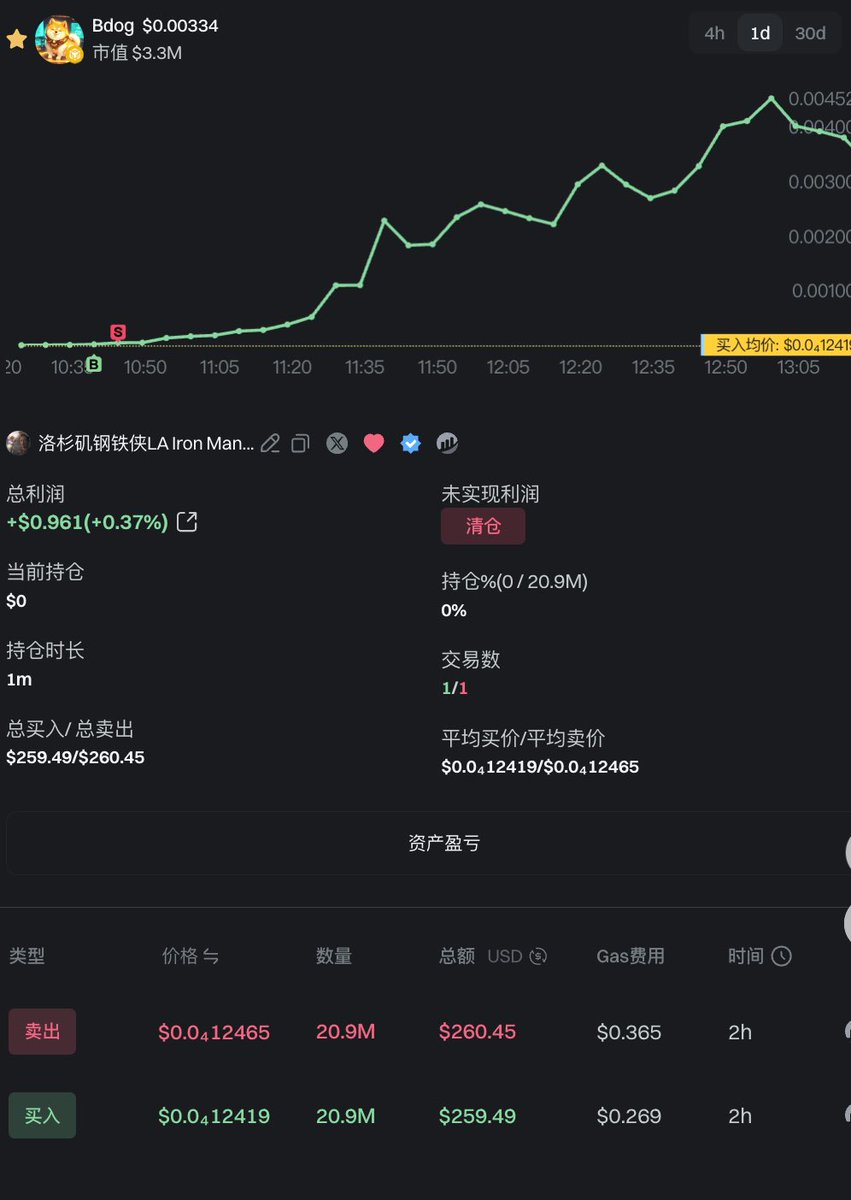This screenshot has width=851, height=1200.
Task: Edit the wallet name with pencil icon
Action: [x=270, y=443]
